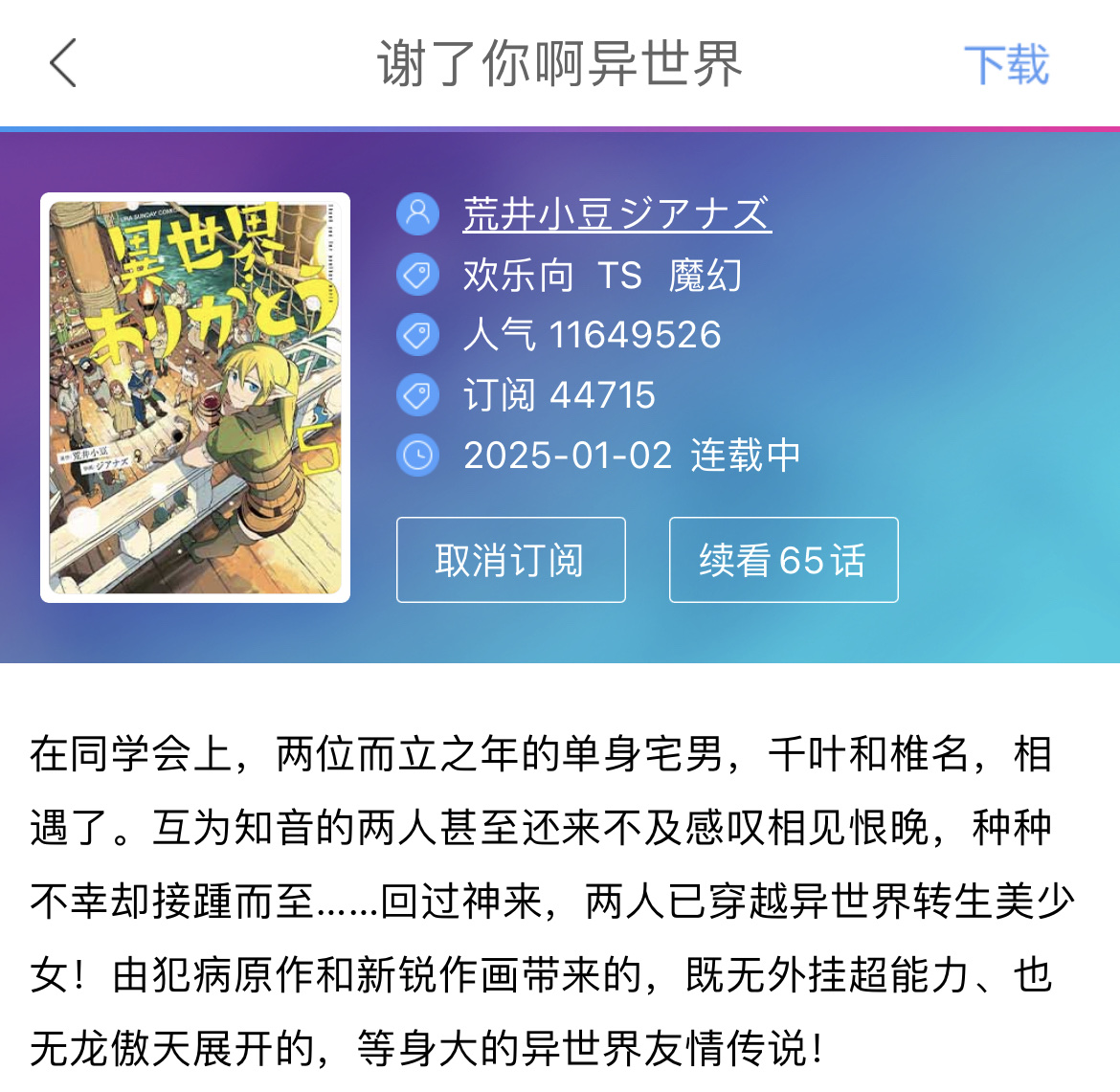Screen dimensions: 1120x1092
Task: Open the 异世界ありがとう cover image
Action: 195,397
